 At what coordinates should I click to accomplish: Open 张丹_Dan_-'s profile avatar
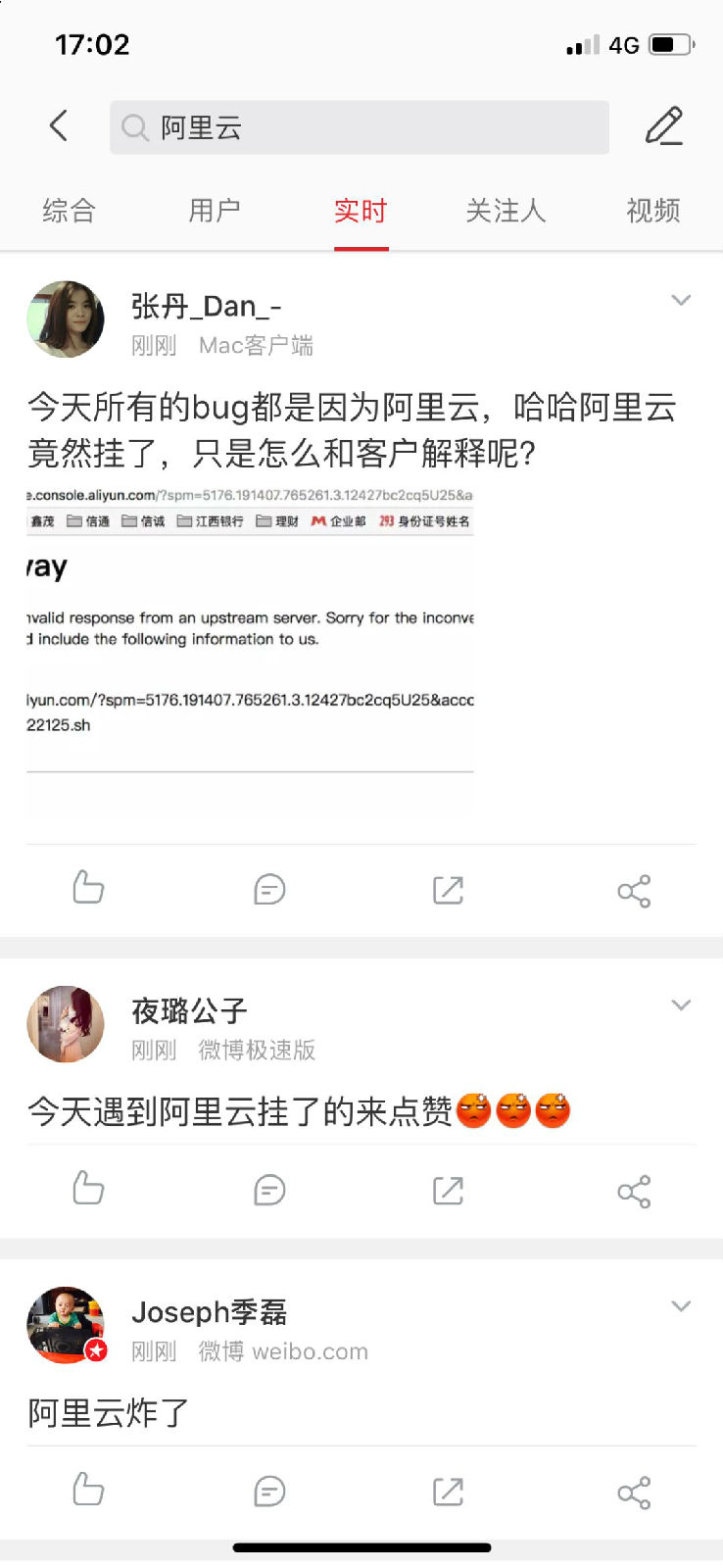[x=66, y=319]
